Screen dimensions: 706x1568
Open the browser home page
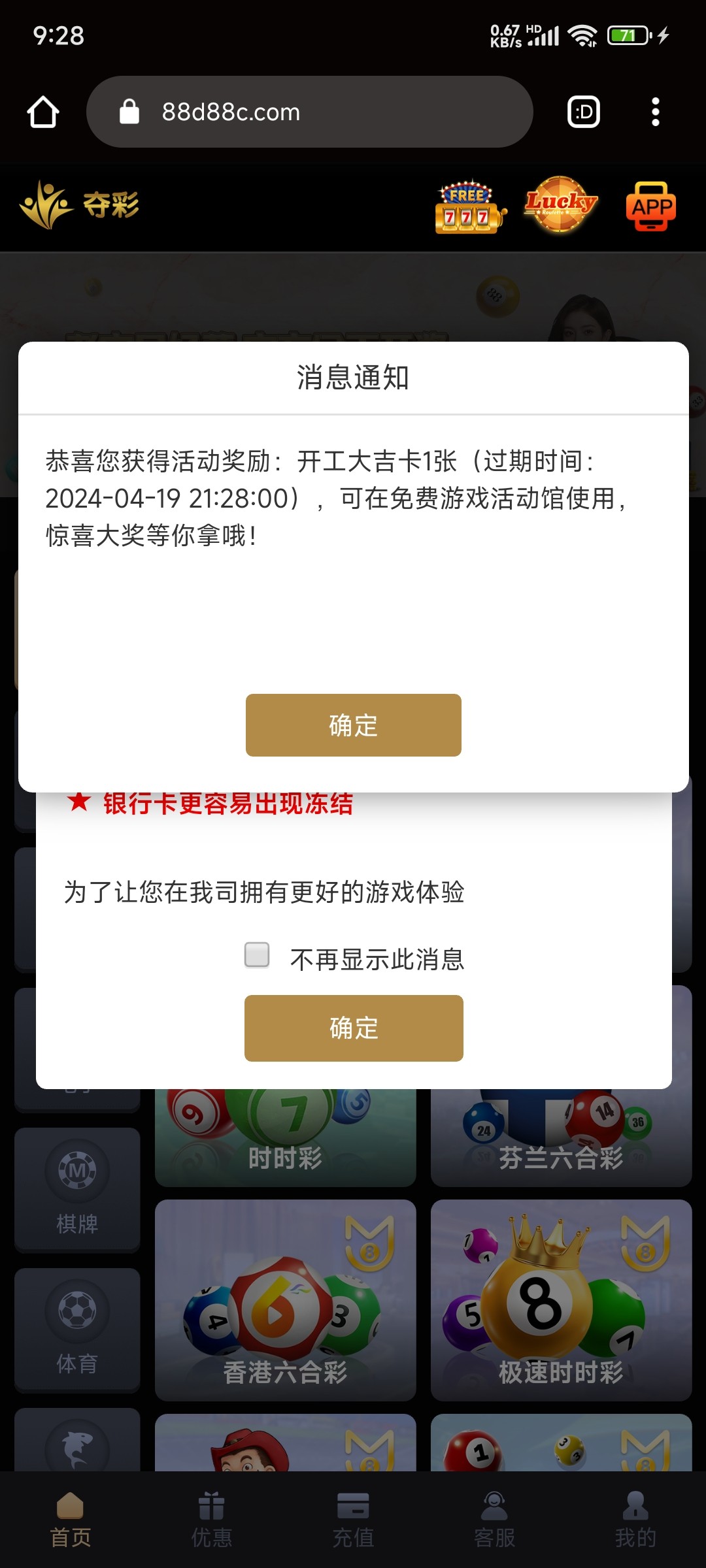[x=43, y=112]
